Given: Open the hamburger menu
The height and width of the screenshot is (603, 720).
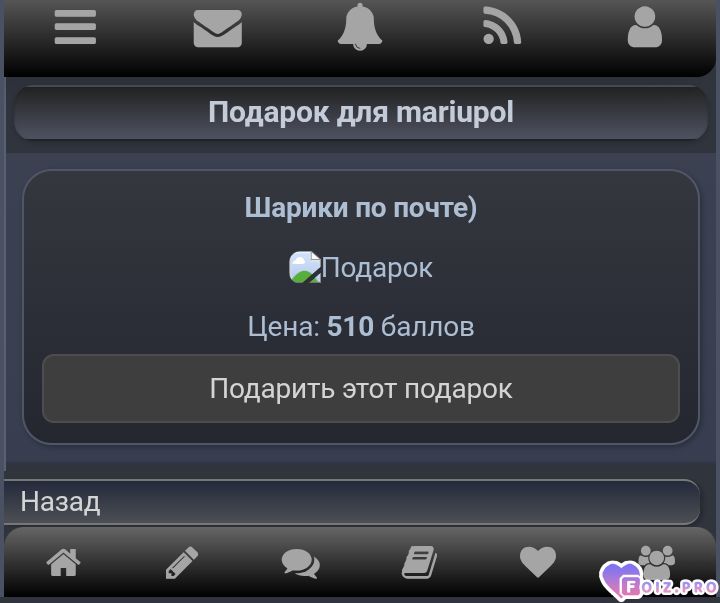Looking at the screenshot, I should tap(75, 27).
